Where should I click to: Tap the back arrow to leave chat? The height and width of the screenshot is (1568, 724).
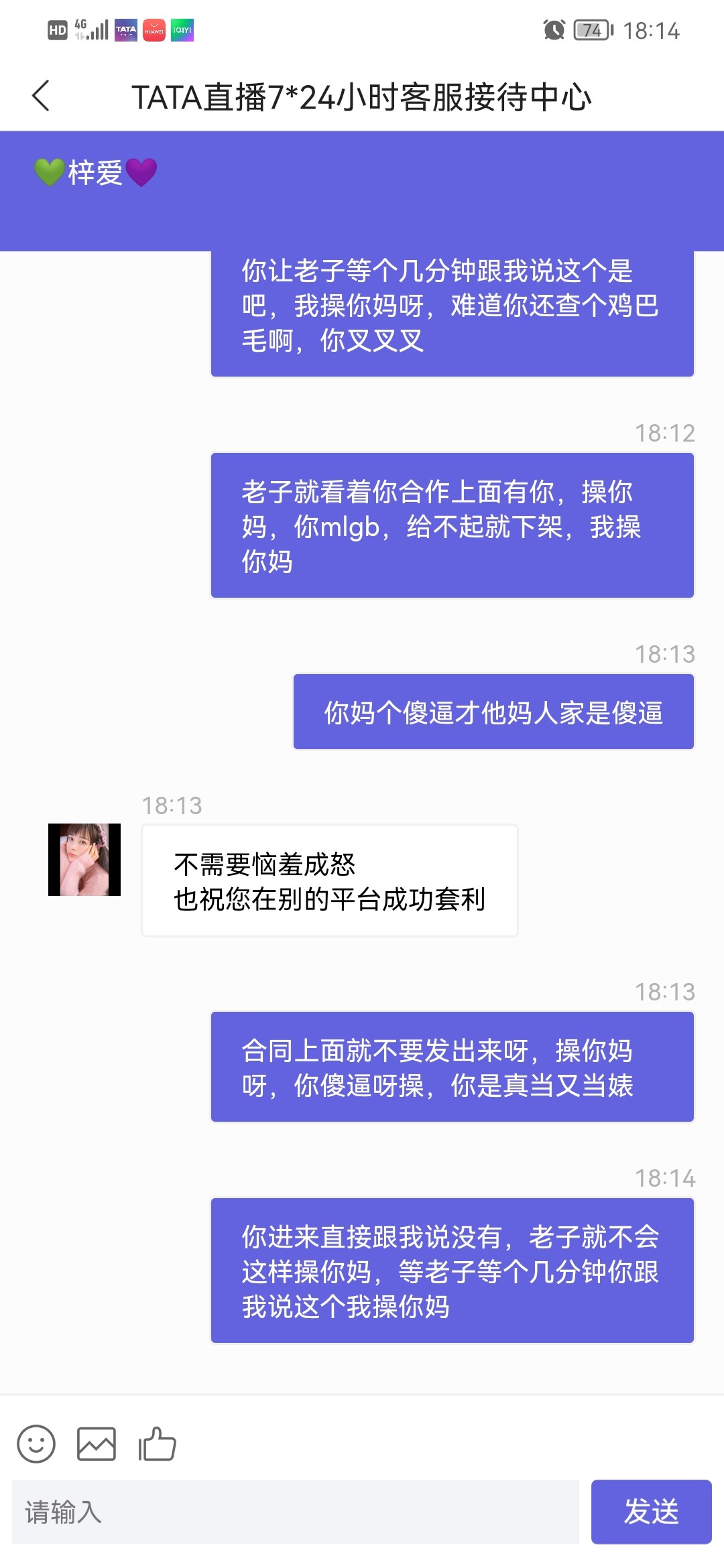point(40,96)
